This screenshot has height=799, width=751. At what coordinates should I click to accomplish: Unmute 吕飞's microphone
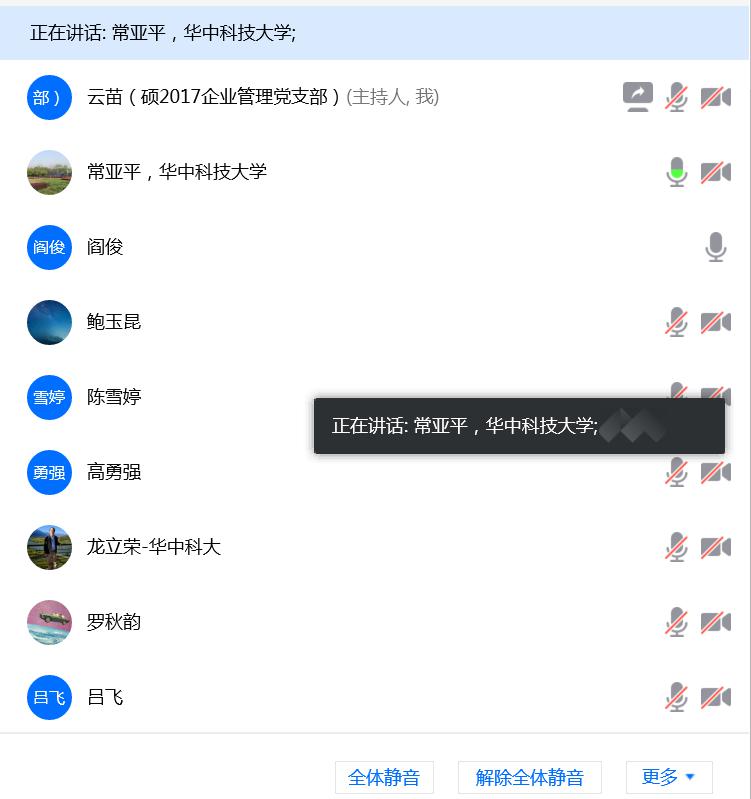click(677, 697)
